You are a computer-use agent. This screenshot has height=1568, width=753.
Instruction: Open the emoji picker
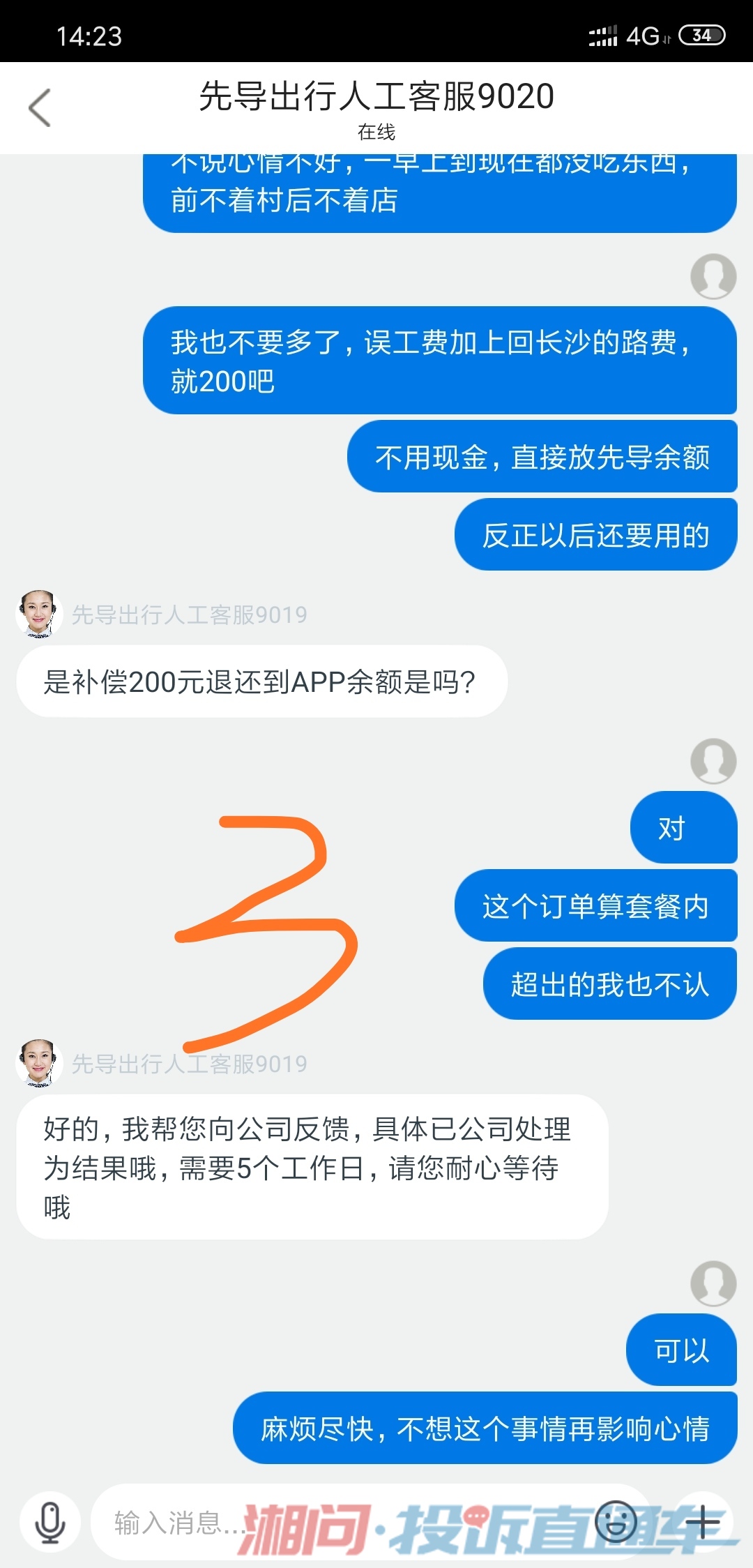[616, 1522]
